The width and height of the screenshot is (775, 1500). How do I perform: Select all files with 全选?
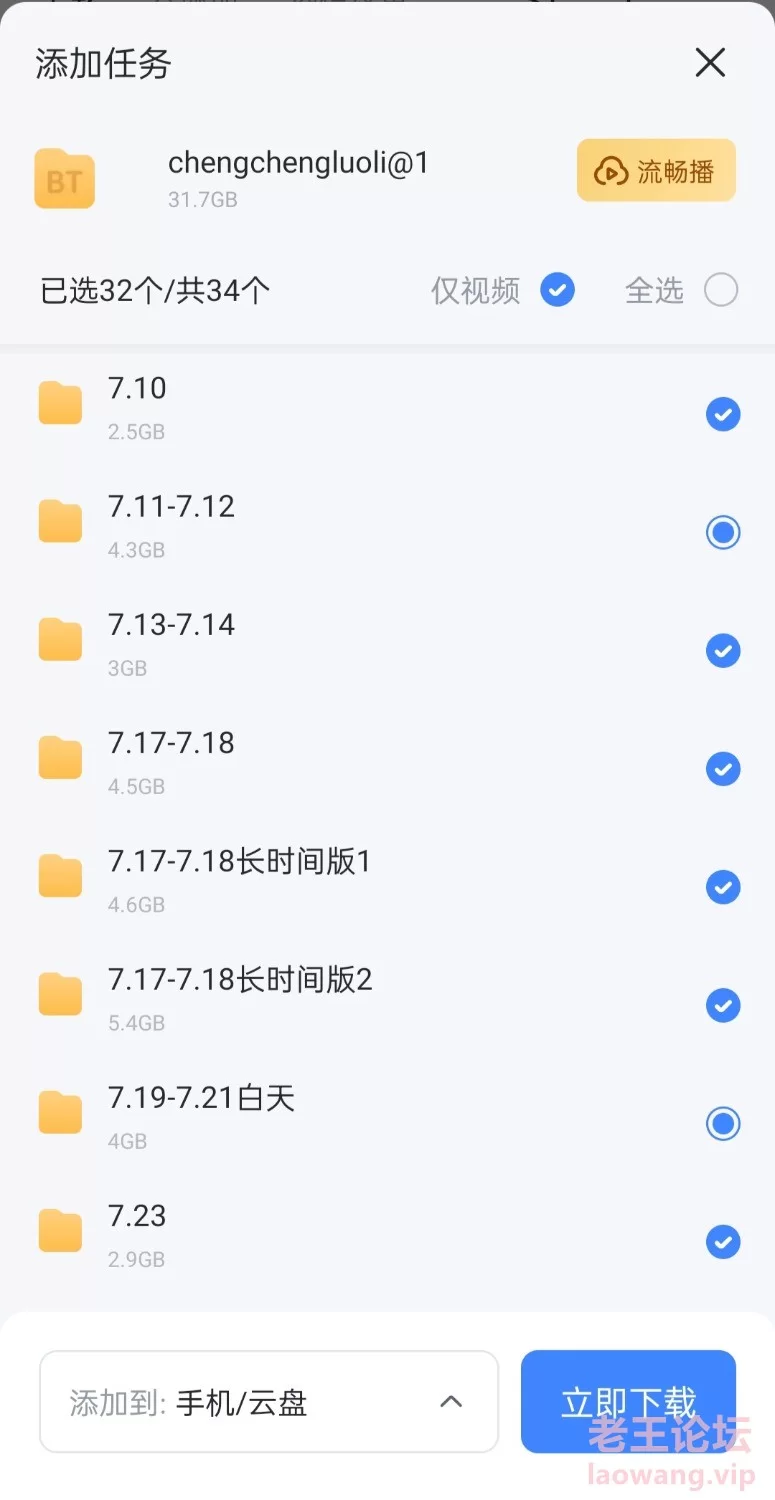[721, 291]
